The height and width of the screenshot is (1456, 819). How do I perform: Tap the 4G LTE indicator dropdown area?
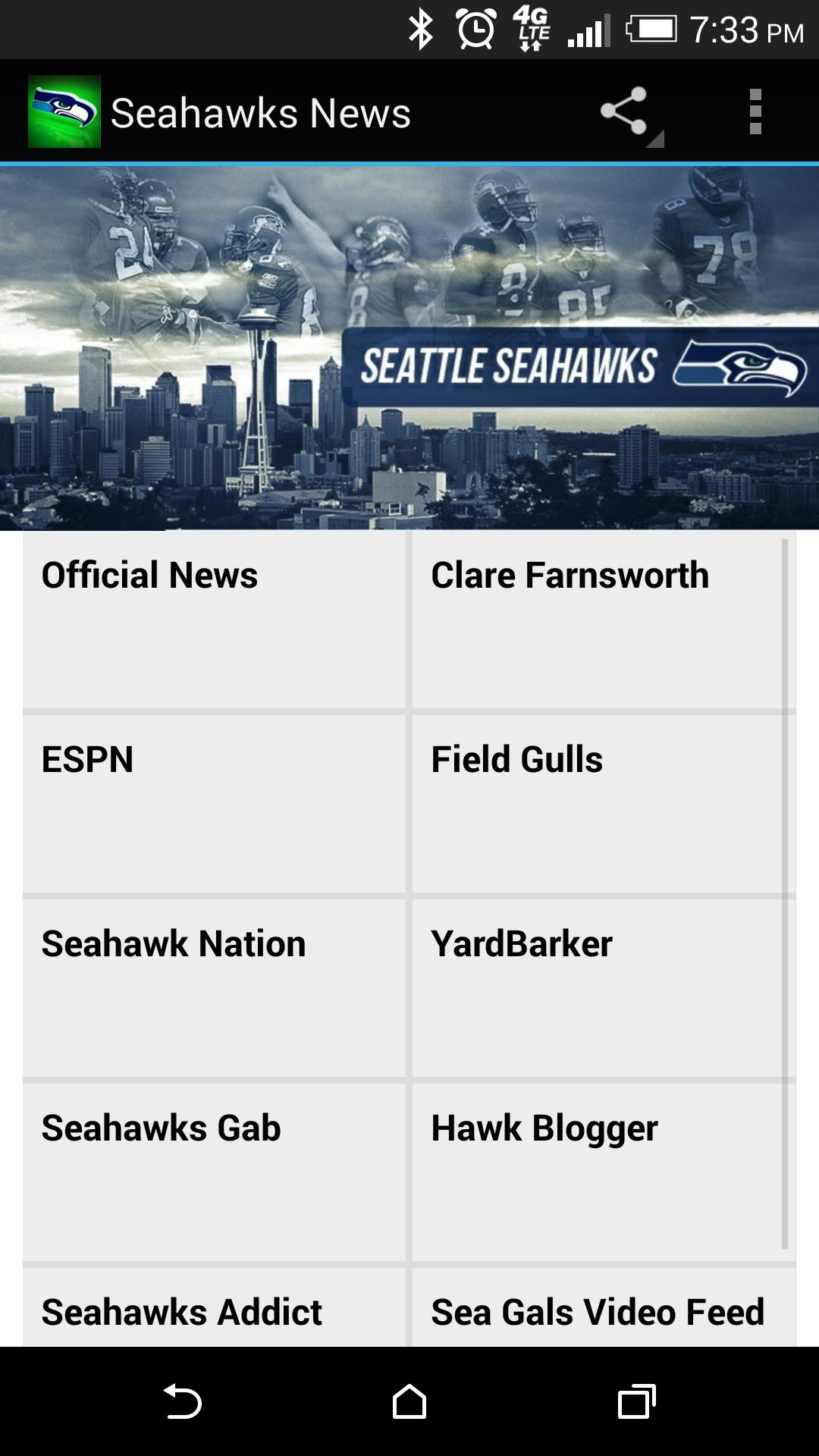click(x=529, y=27)
